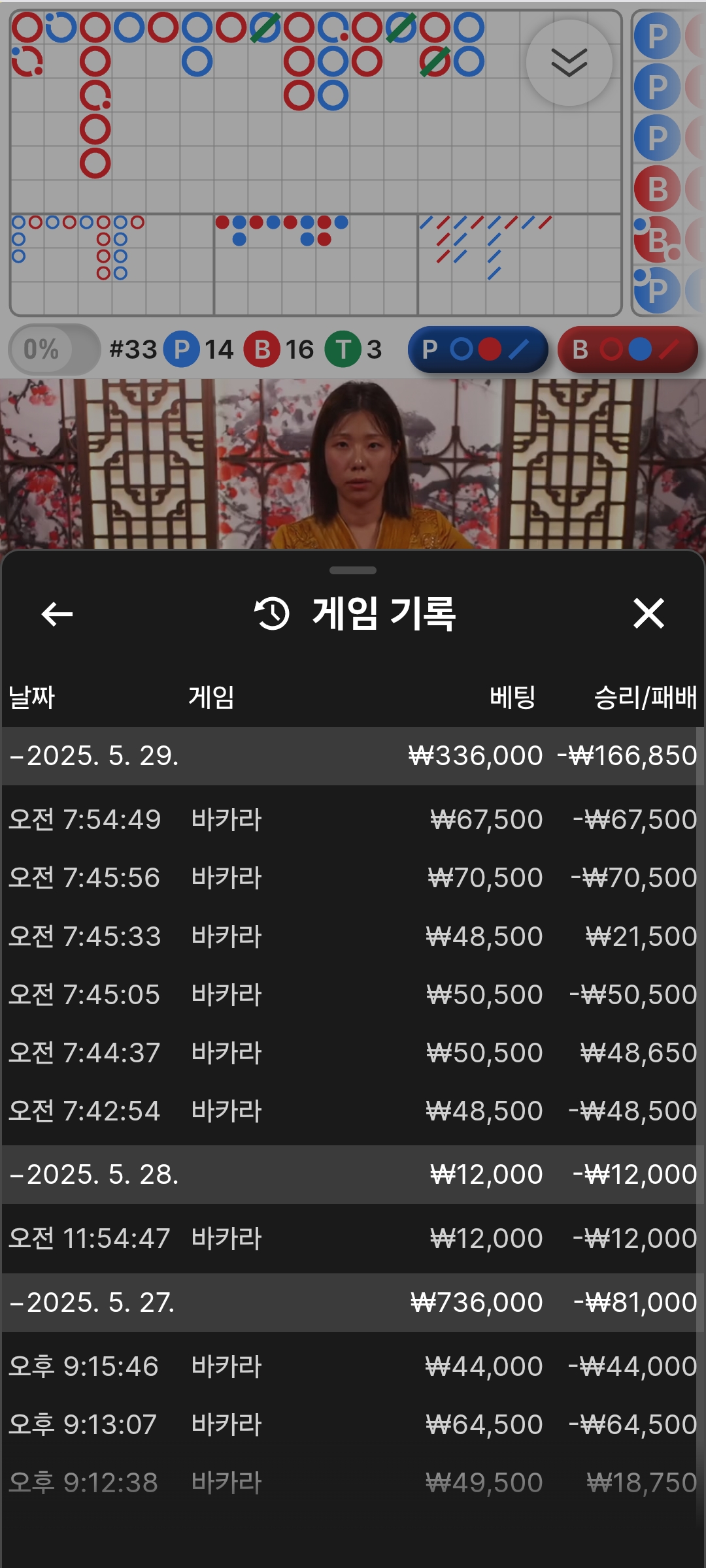
Task: Tap the drag handle above 게임 기록
Action: [353, 570]
